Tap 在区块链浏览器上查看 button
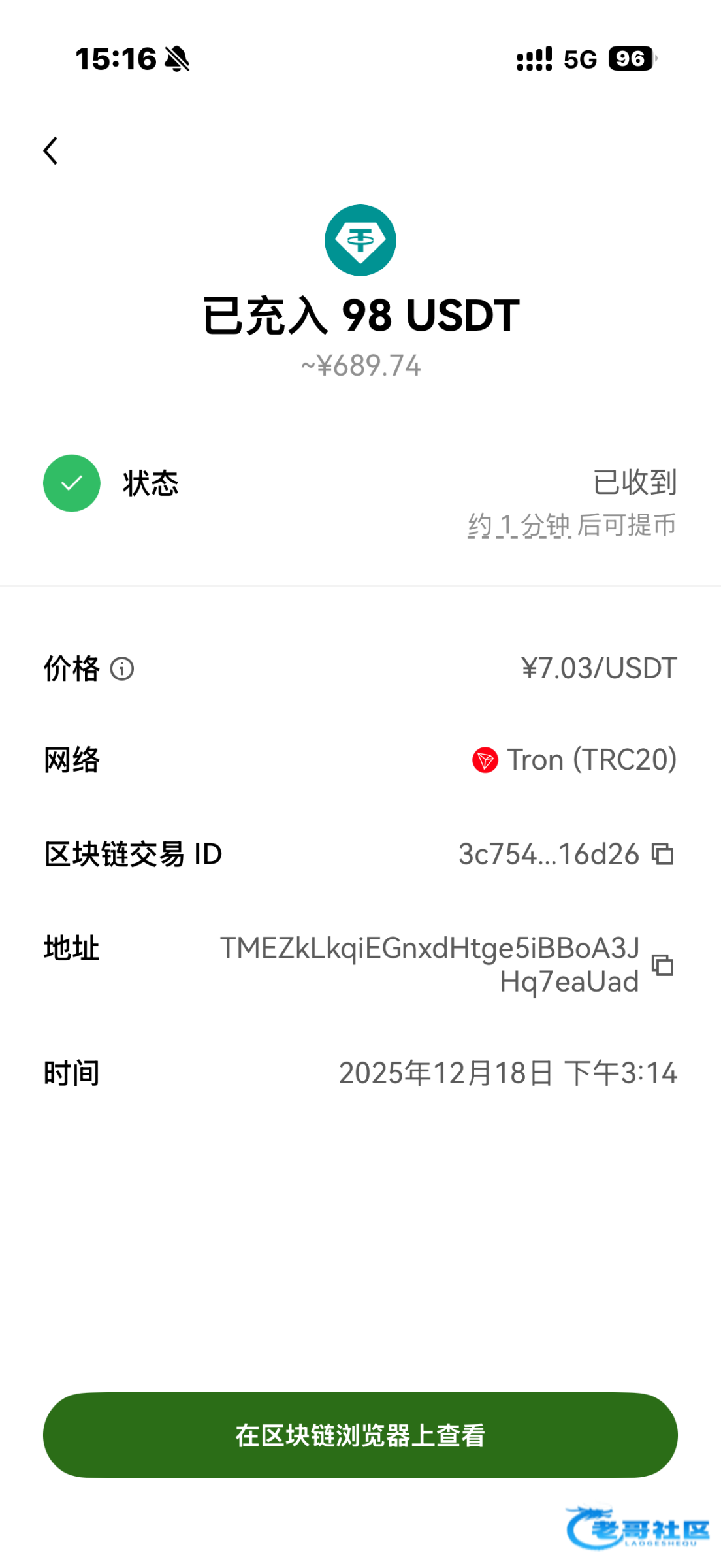The width and height of the screenshot is (721, 1568). [360, 1435]
